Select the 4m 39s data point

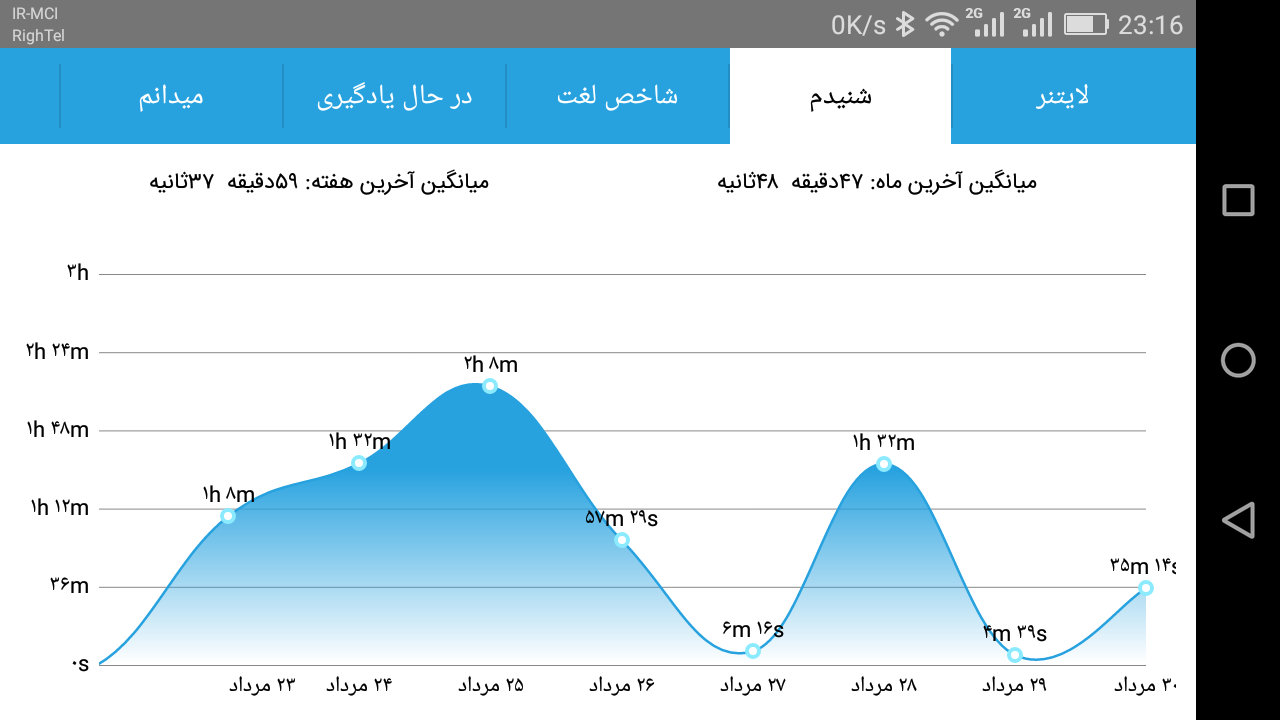pyautogui.click(x=1015, y=655)
